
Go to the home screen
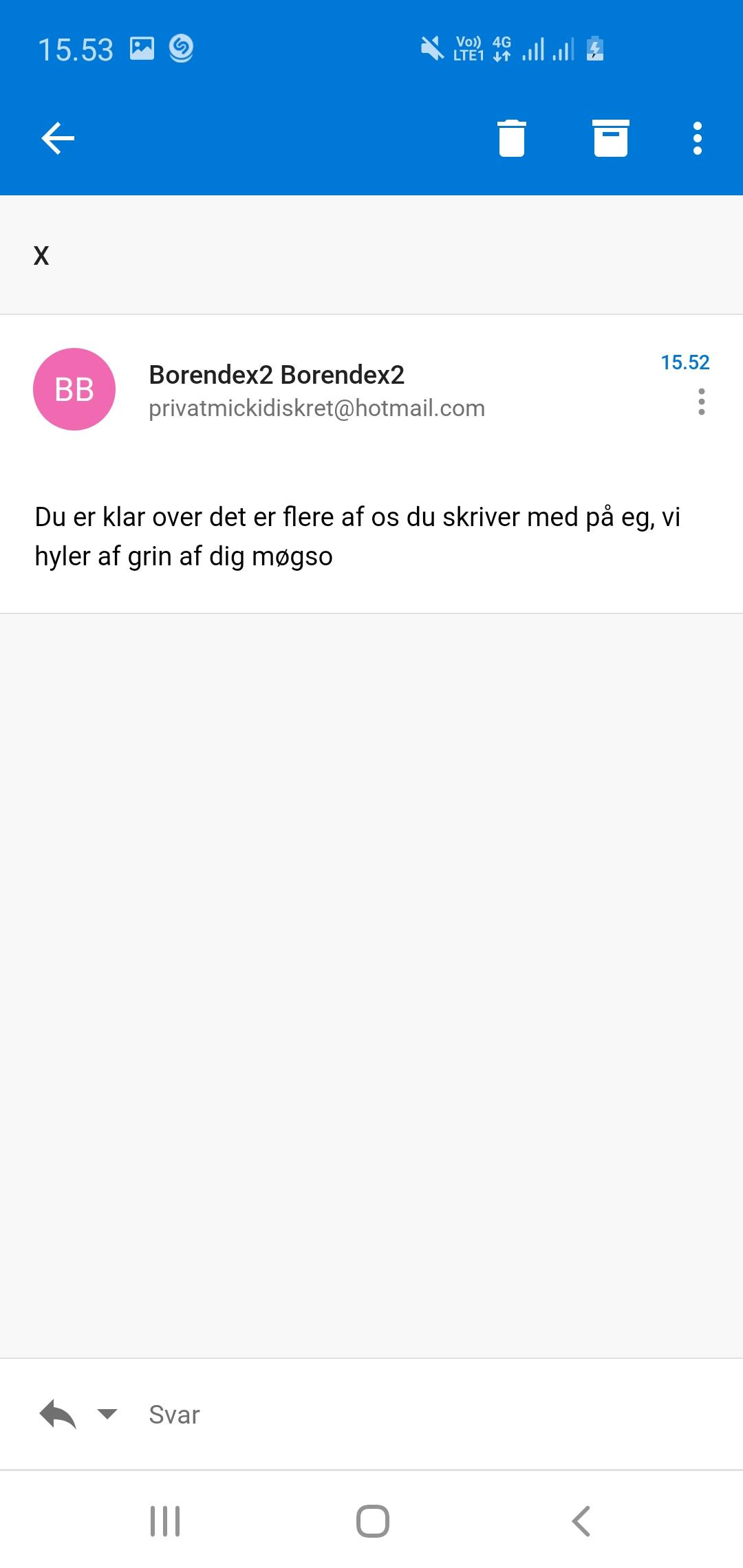(373, 1521)
